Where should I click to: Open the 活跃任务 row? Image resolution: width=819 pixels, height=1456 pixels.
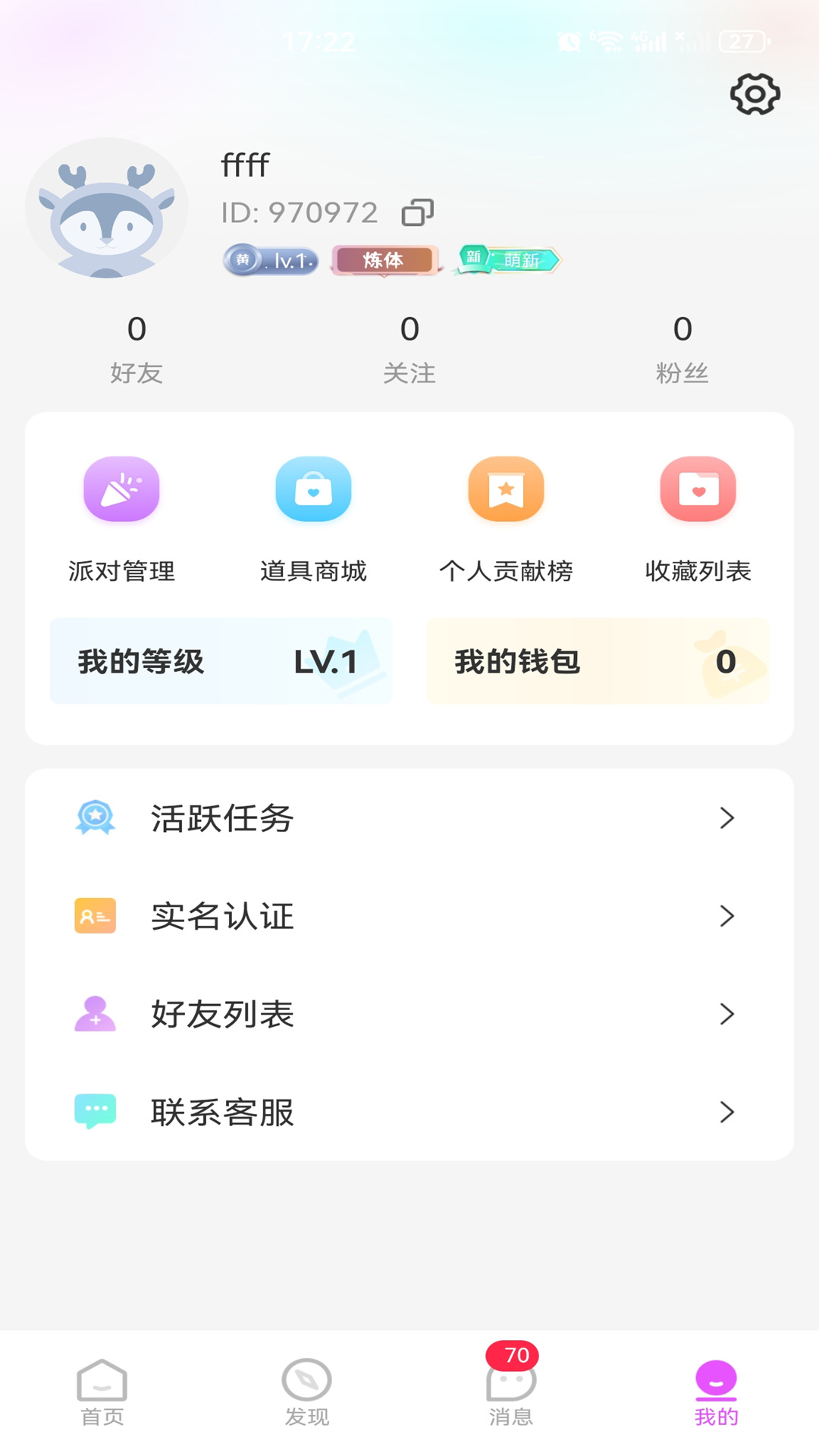(x=409, y=818)
